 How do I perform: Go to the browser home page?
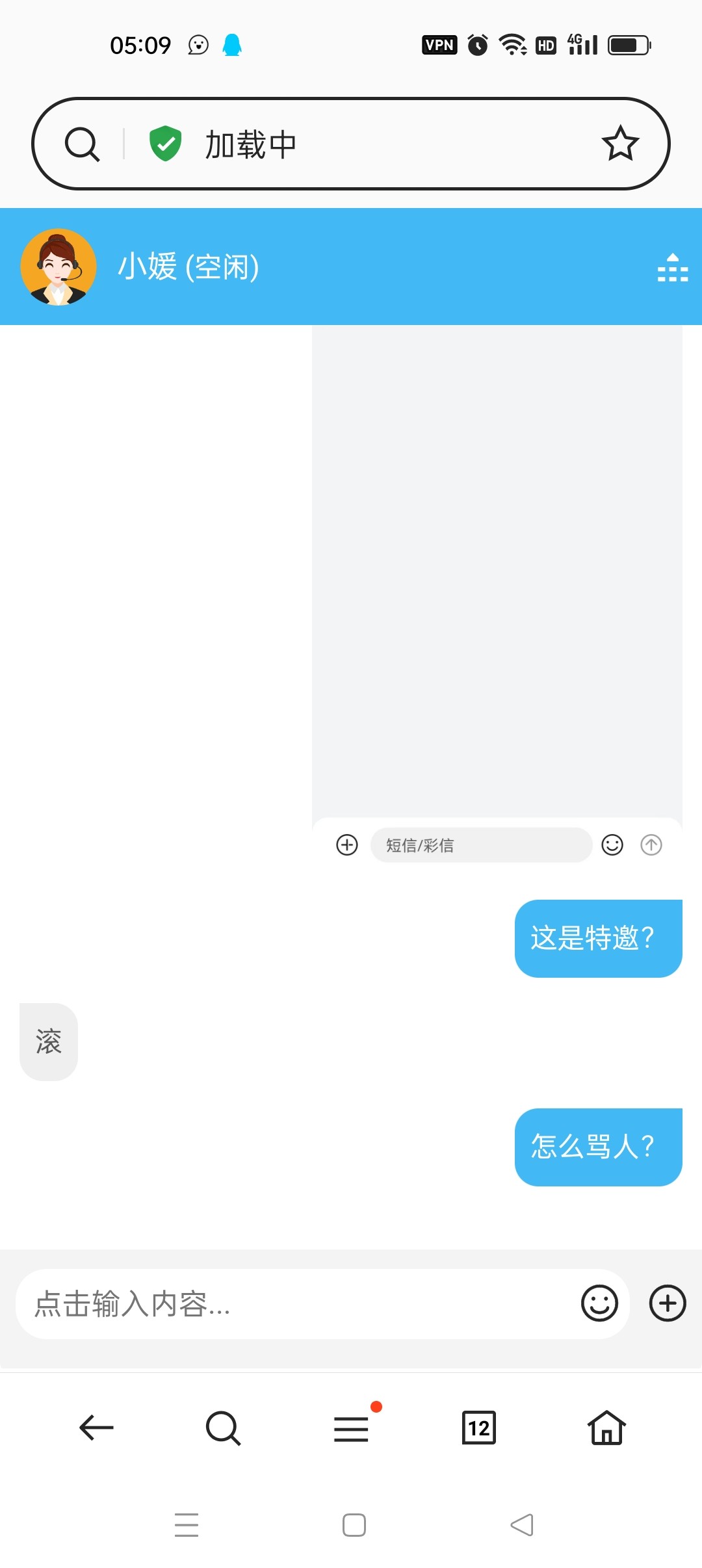tap(606, 1428)
